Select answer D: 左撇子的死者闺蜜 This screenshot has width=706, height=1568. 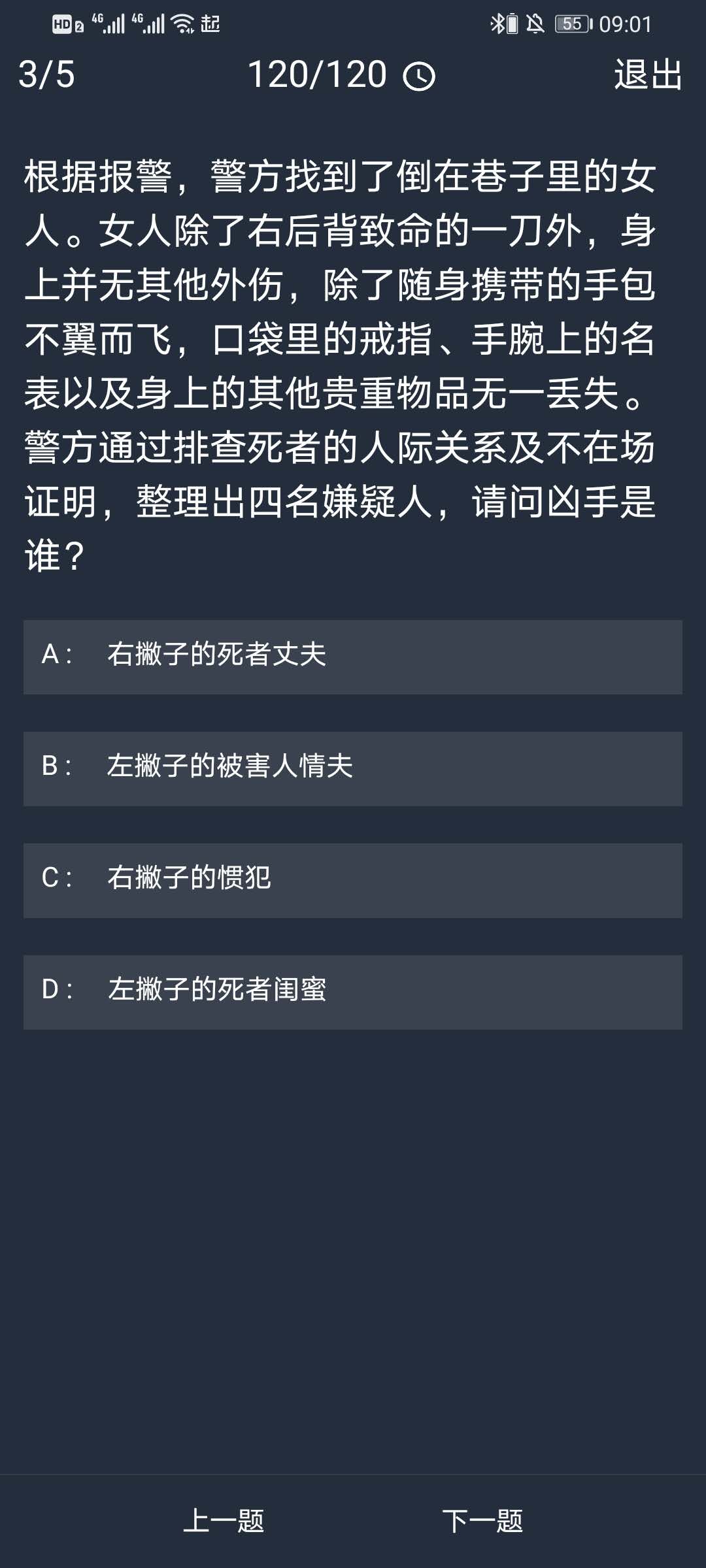click(x=353, y=992)
